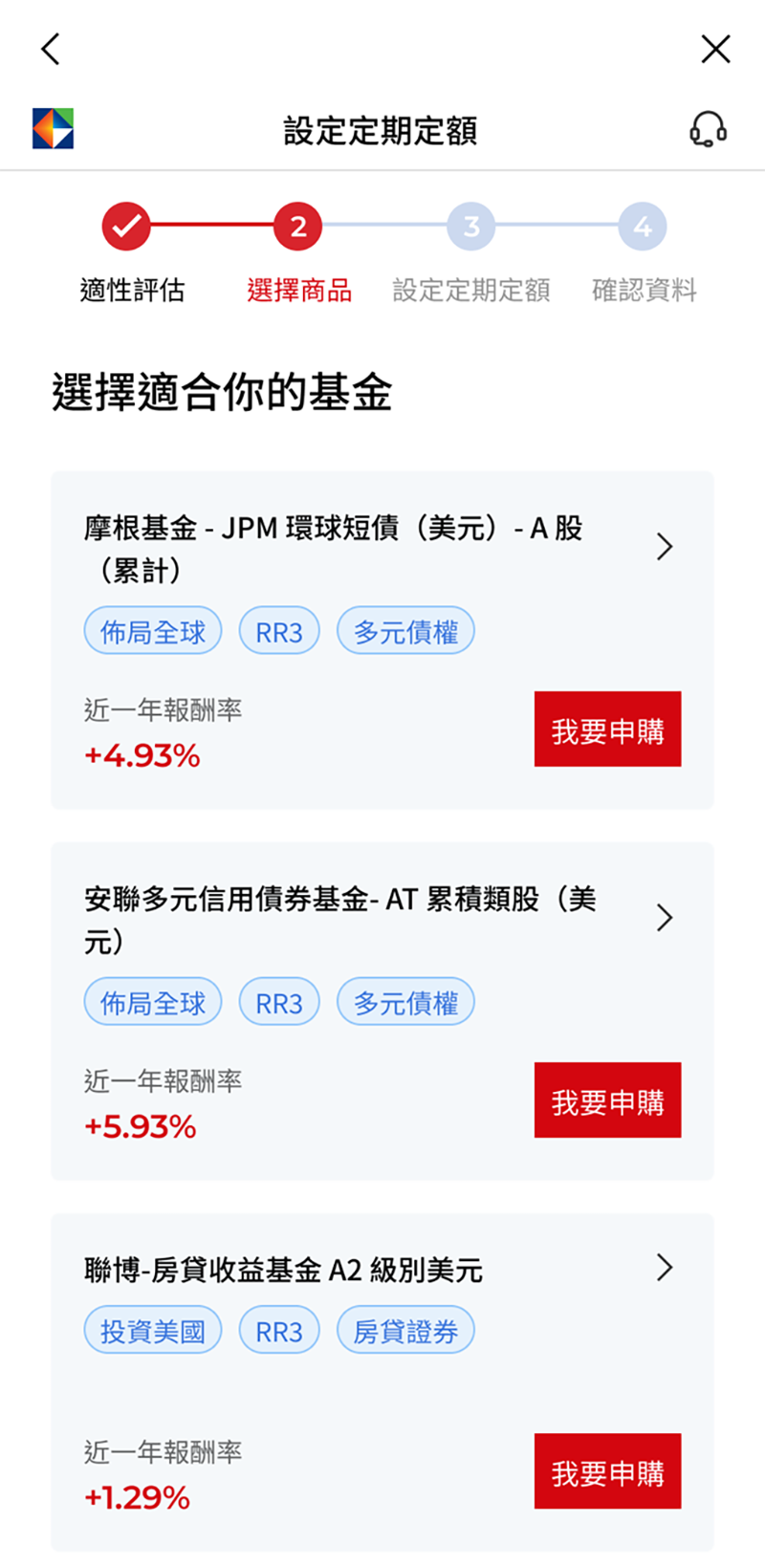The height and width of the screenshot is (1568, 765).
Task: Open details of 摩根基金 JPM 環球短債 fund
Action: click(x=665, y=547)
